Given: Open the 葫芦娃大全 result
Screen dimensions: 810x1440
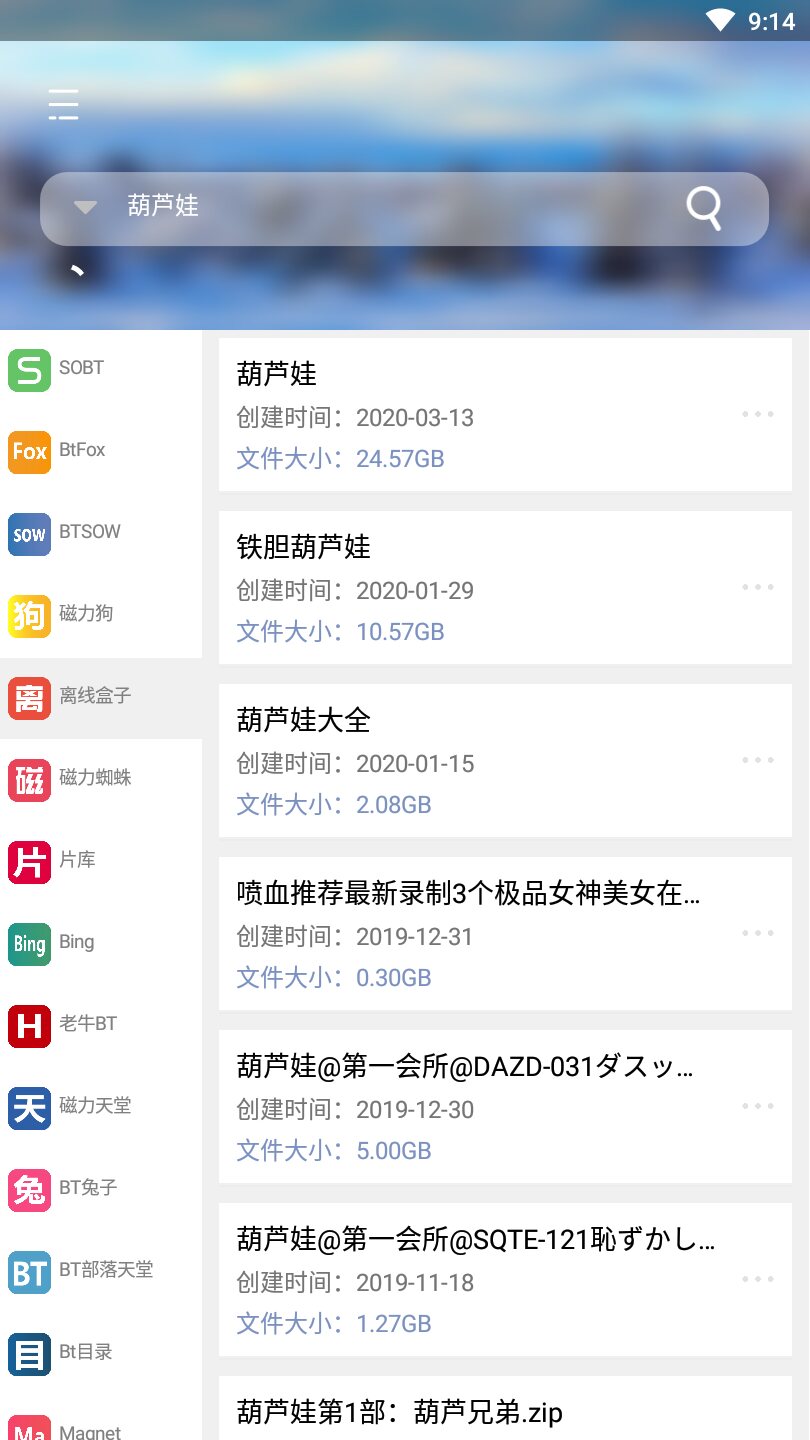Looking at the screenshot, I should [x=470, y=760].
